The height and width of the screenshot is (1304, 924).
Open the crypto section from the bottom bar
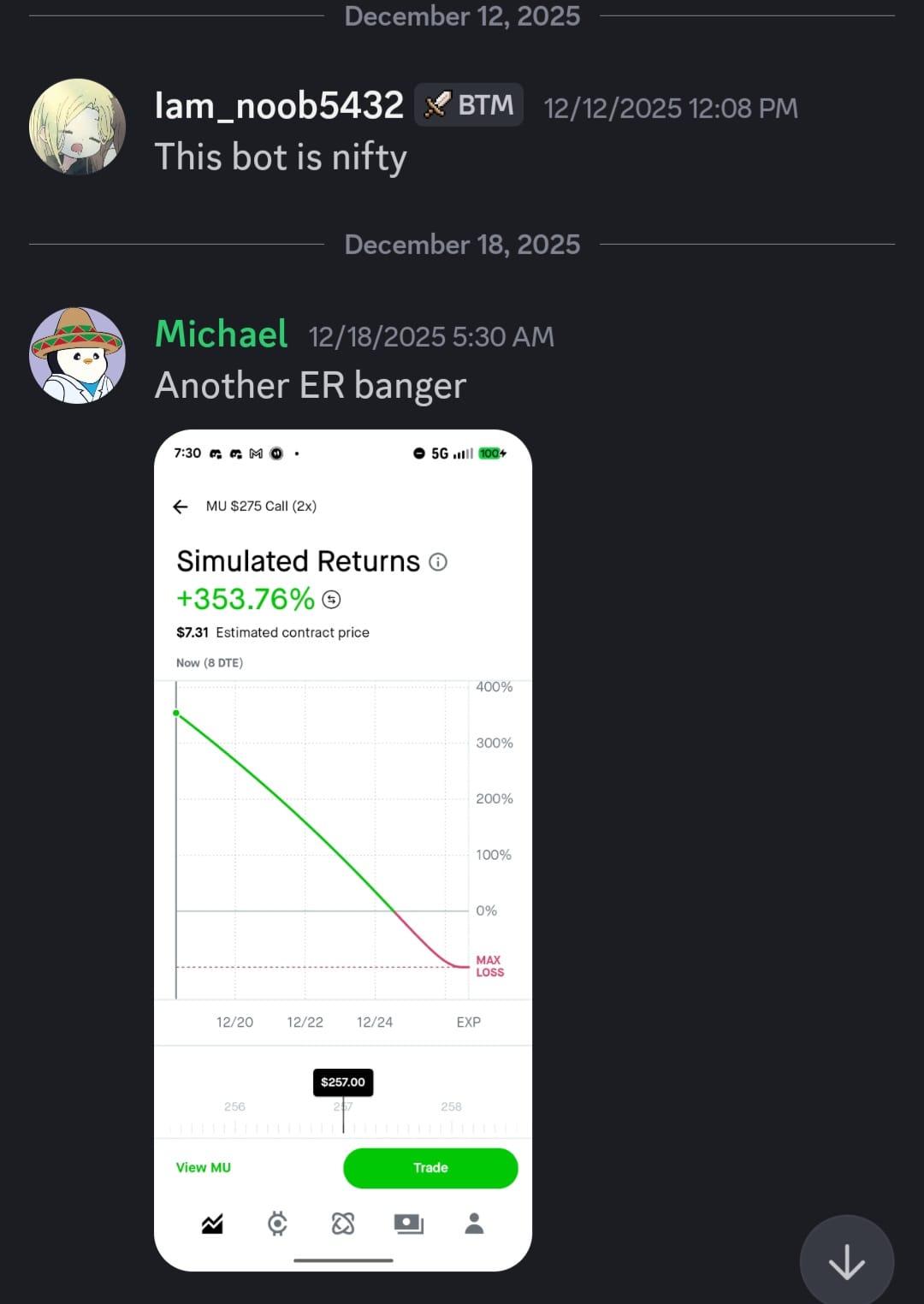277,1224
